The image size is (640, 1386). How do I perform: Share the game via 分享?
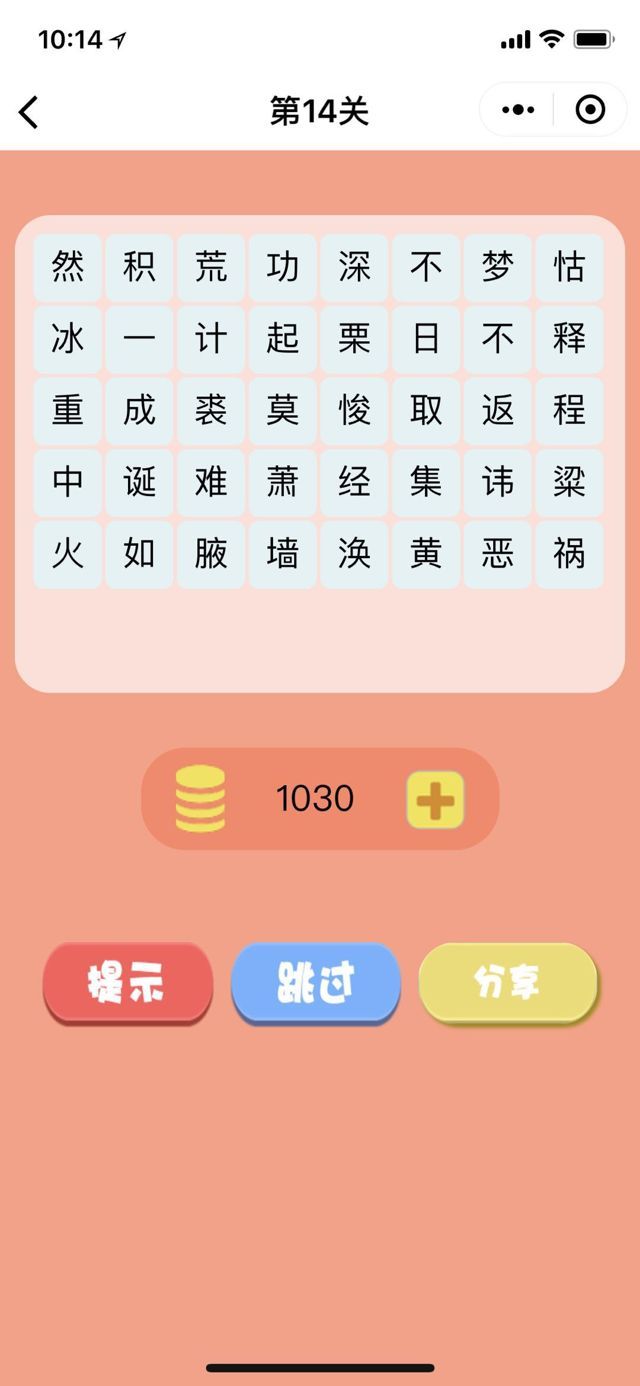508,982
